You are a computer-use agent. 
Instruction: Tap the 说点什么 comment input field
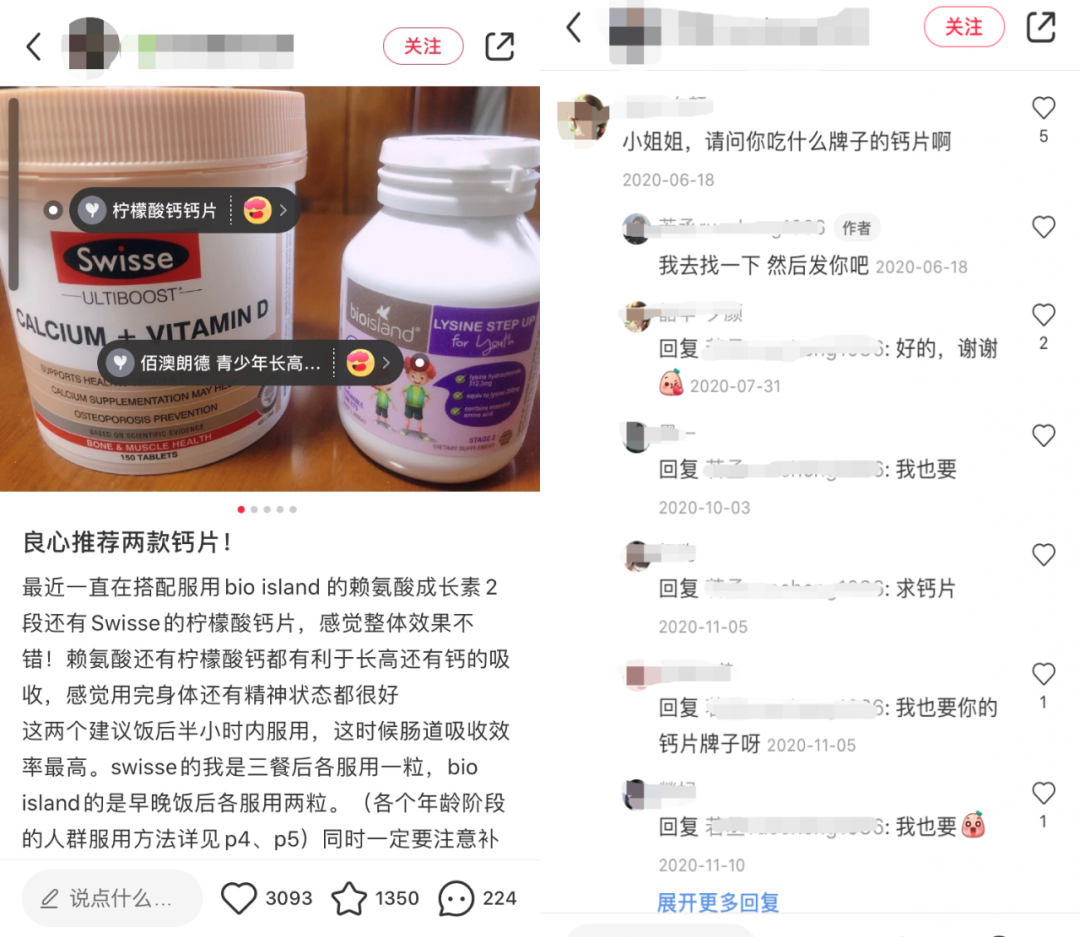coord(112,898)
